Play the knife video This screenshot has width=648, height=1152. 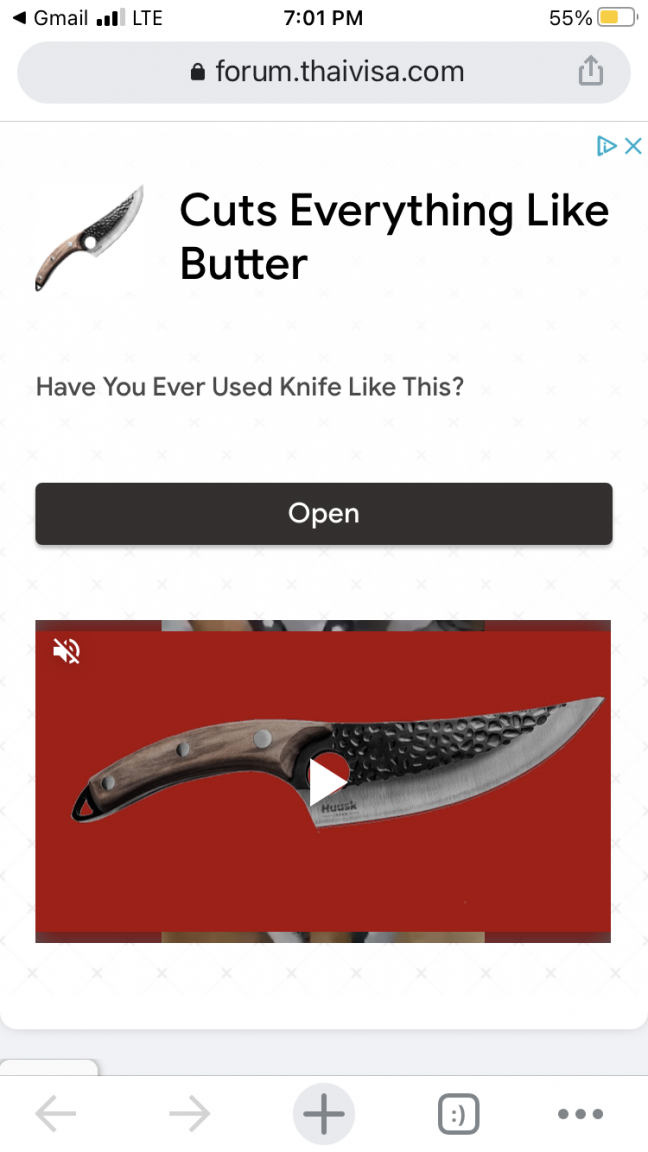325,781
